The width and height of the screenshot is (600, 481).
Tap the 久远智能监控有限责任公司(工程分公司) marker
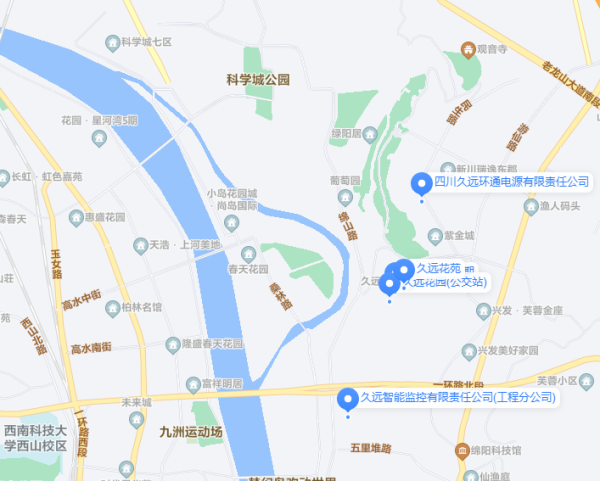347,399
